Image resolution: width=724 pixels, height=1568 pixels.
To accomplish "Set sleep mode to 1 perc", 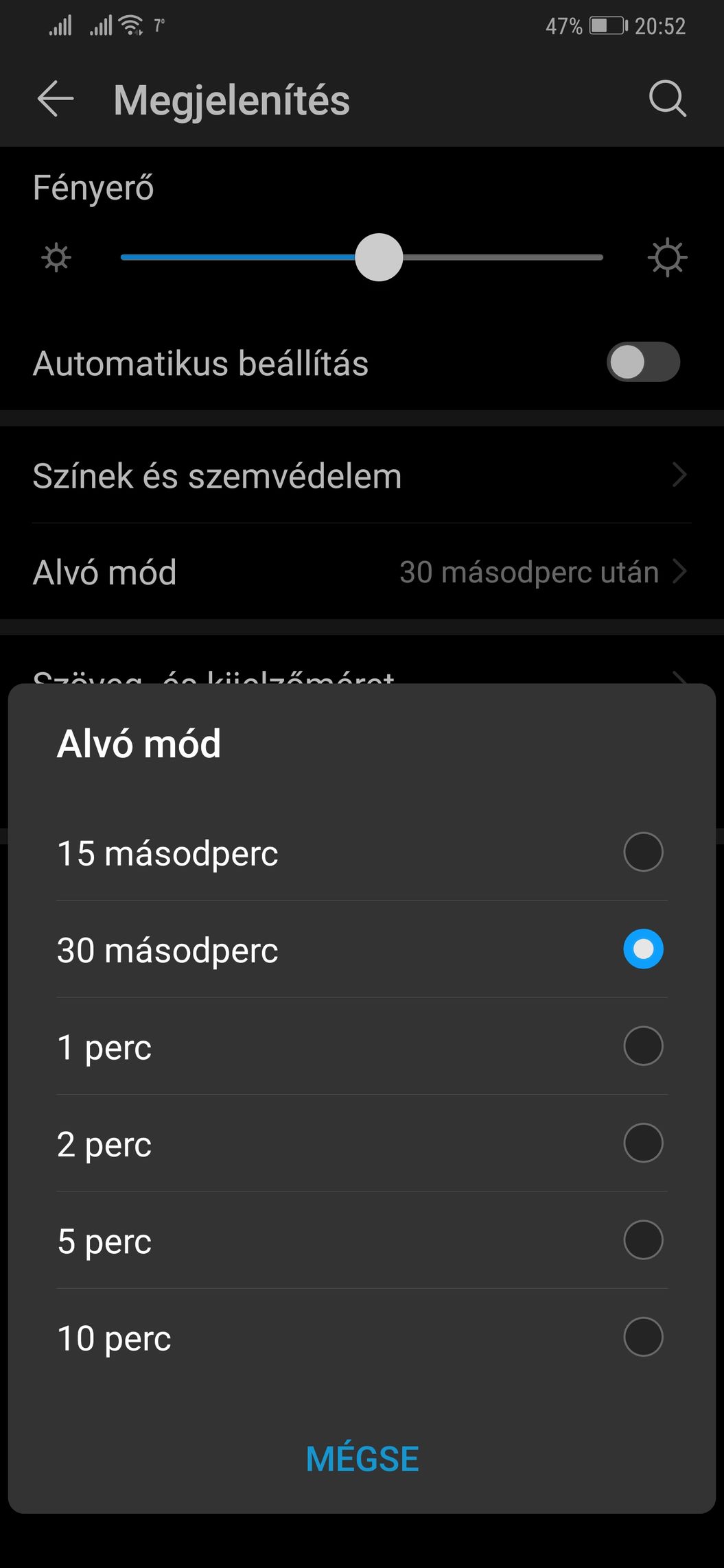I will (362, 1047).
